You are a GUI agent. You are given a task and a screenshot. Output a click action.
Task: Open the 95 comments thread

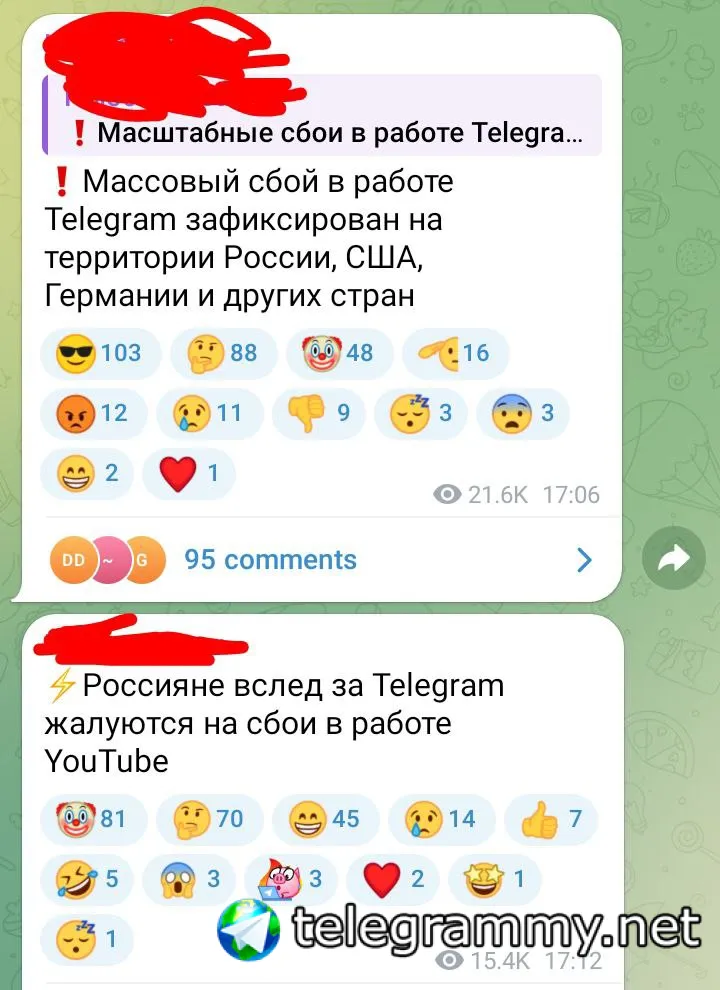tap(270, 560)
